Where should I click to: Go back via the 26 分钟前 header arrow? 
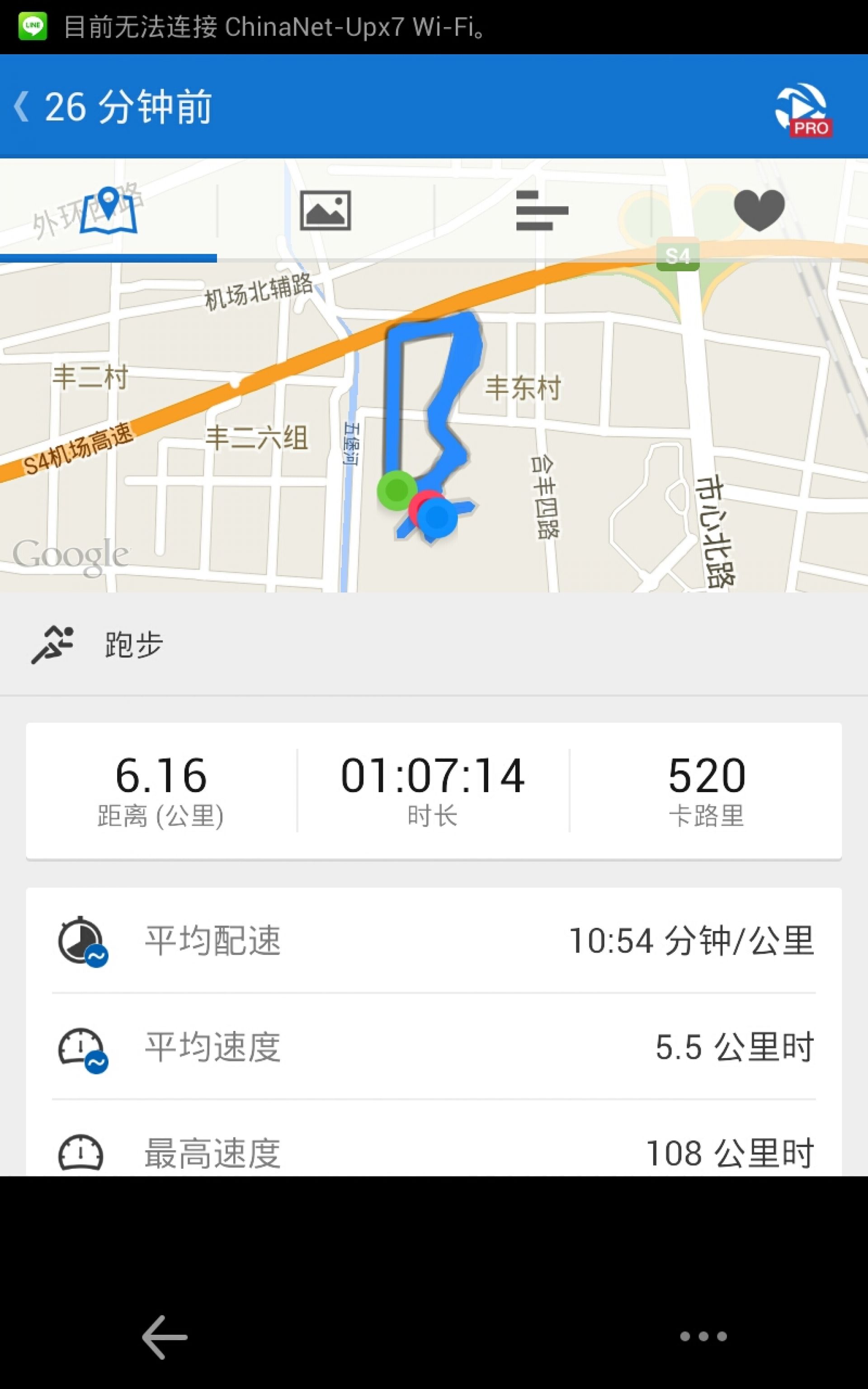tap(22, 107)
